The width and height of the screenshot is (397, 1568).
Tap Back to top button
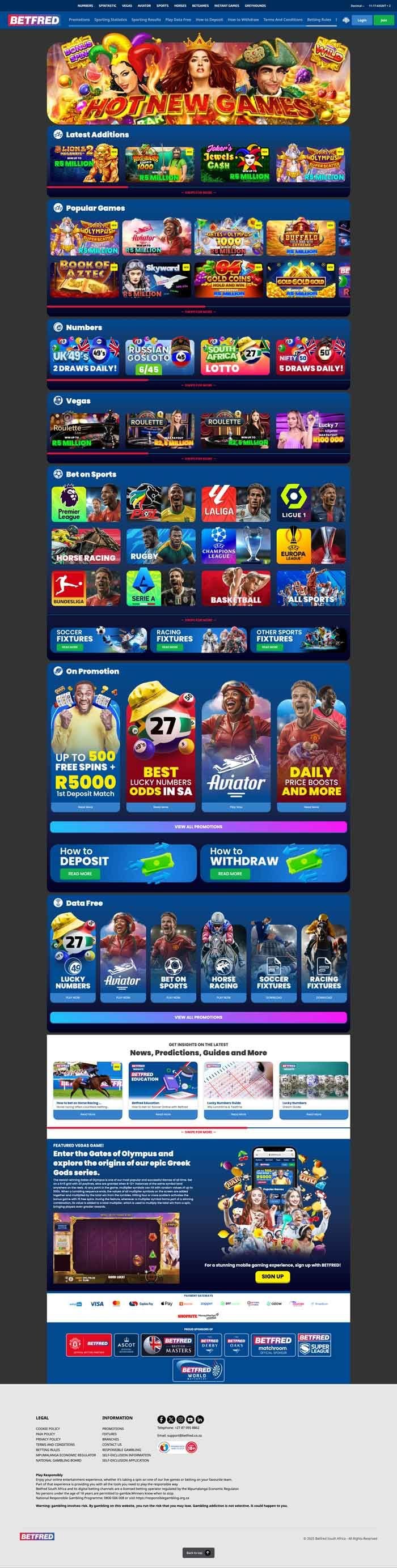click(198, 1553)
